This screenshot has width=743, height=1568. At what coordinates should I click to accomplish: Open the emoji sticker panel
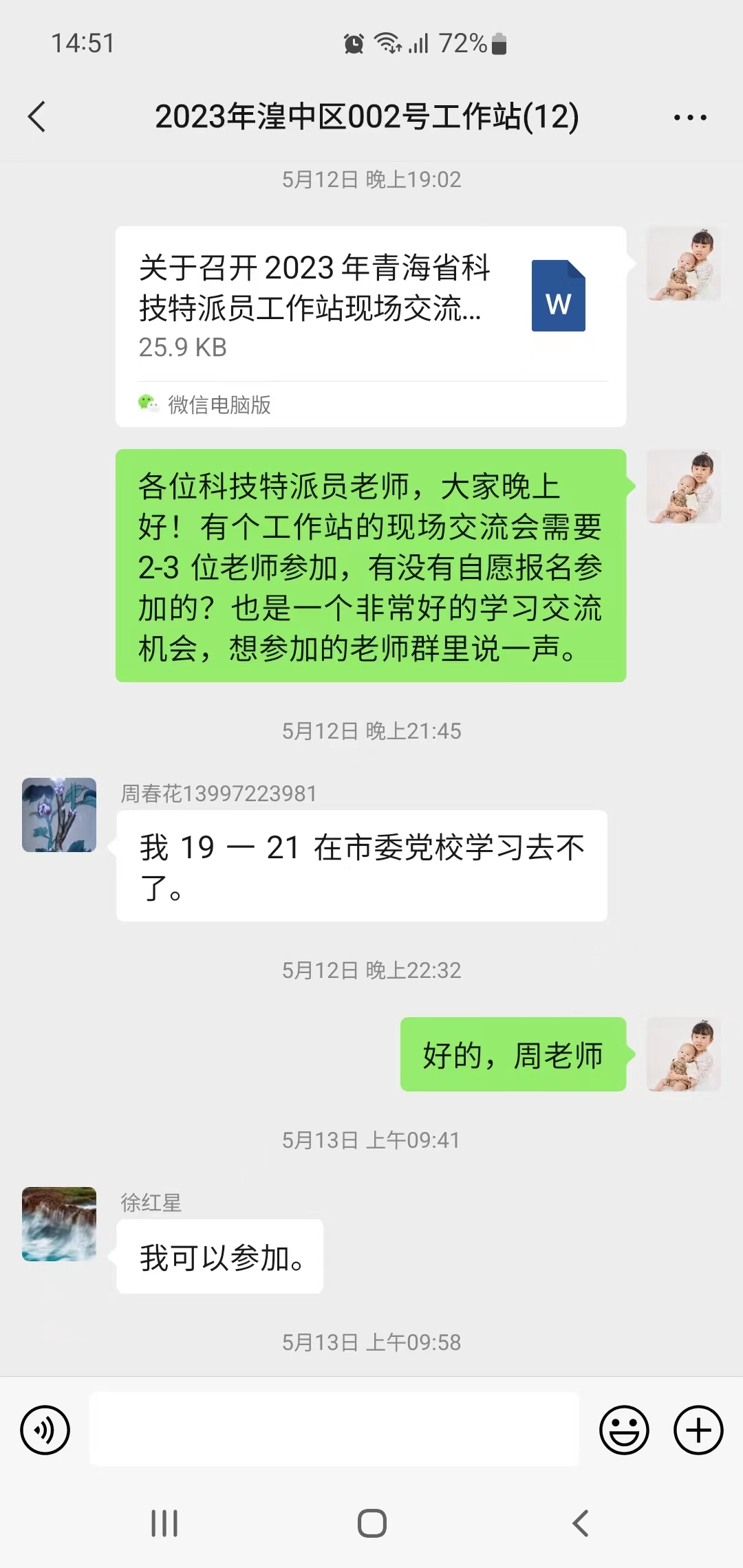coord(624,1430)
